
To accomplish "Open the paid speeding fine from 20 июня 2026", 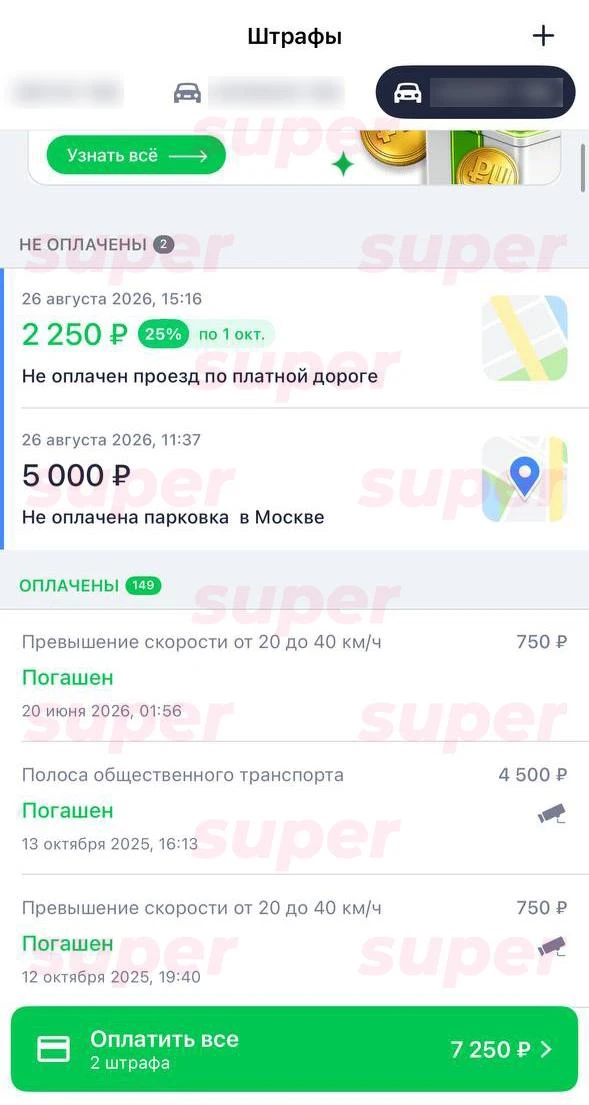I will point(294,676).
